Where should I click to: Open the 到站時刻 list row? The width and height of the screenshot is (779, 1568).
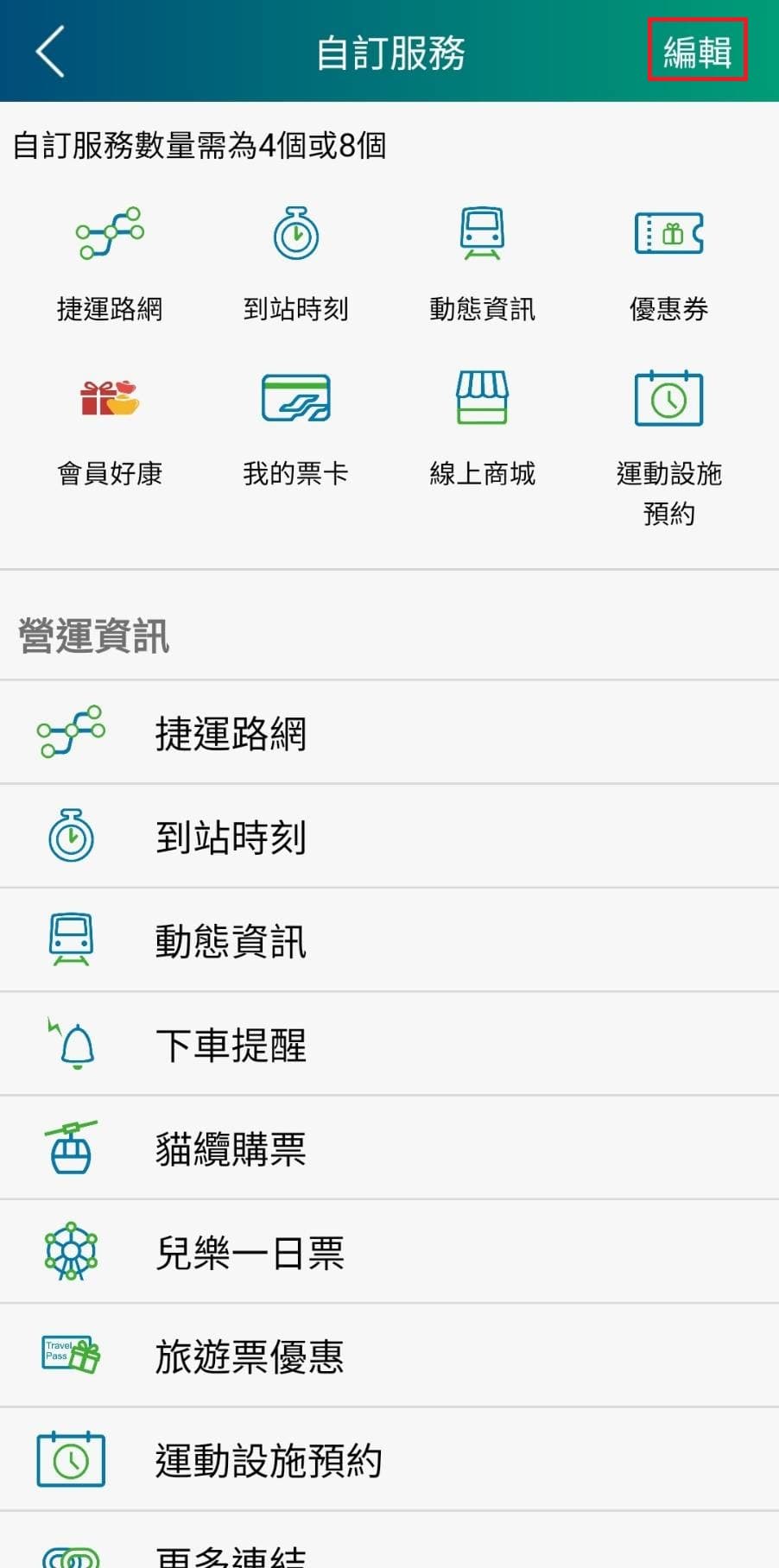389,837
